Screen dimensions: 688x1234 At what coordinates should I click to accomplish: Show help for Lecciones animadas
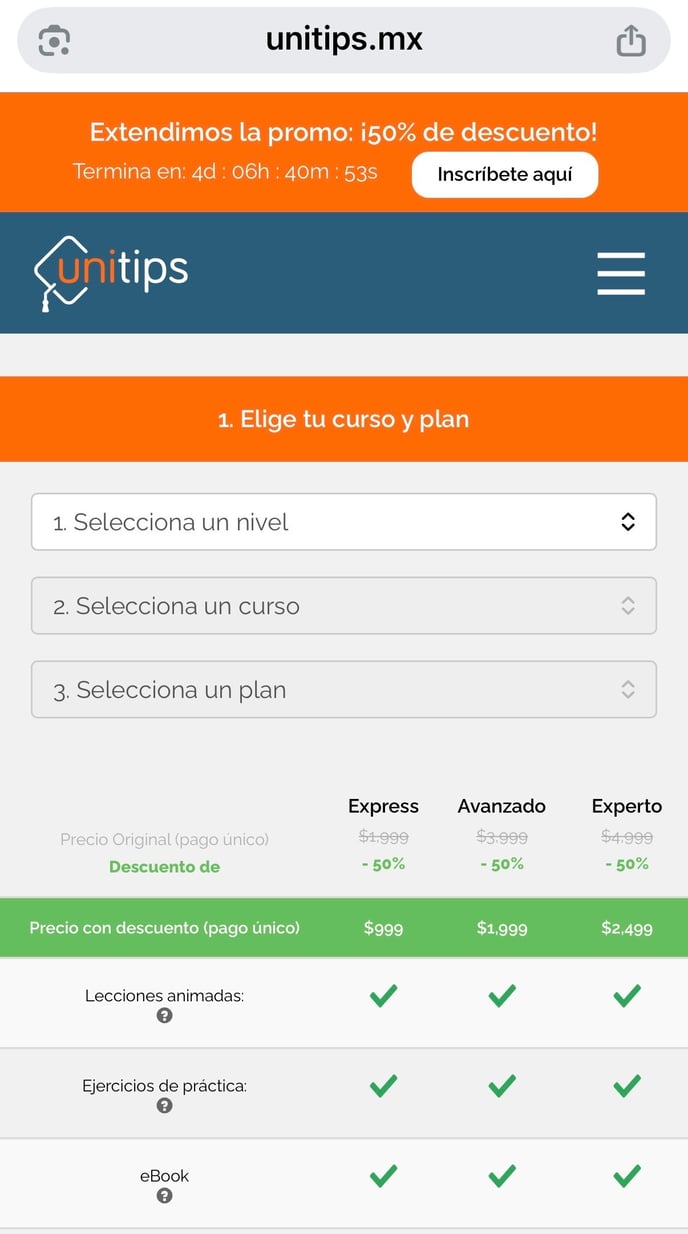(165, 1016)
